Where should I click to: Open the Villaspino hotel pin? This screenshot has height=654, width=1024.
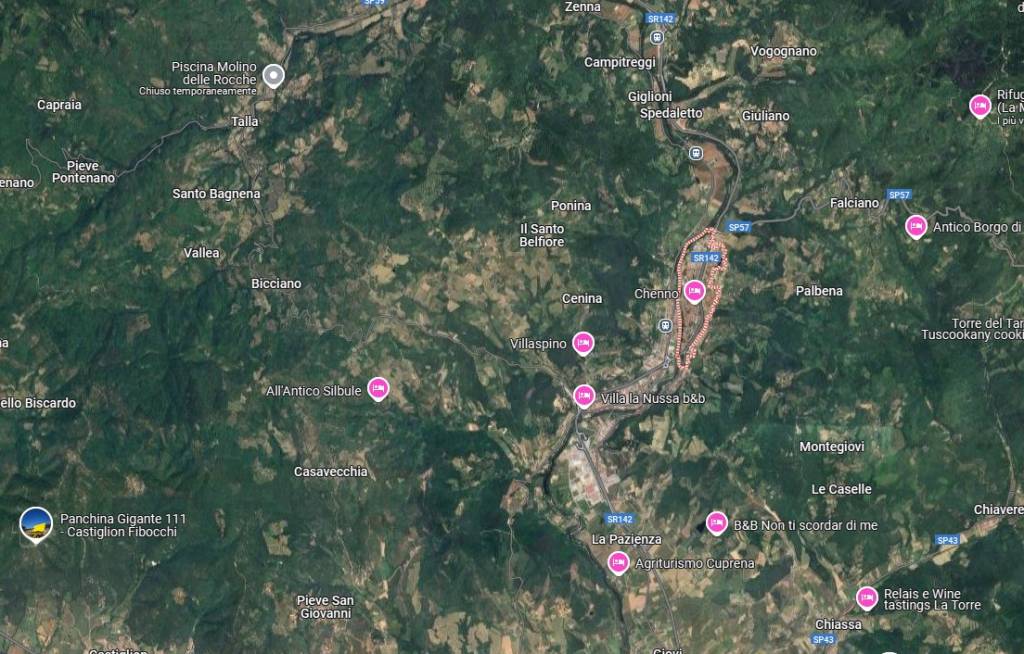583,343
